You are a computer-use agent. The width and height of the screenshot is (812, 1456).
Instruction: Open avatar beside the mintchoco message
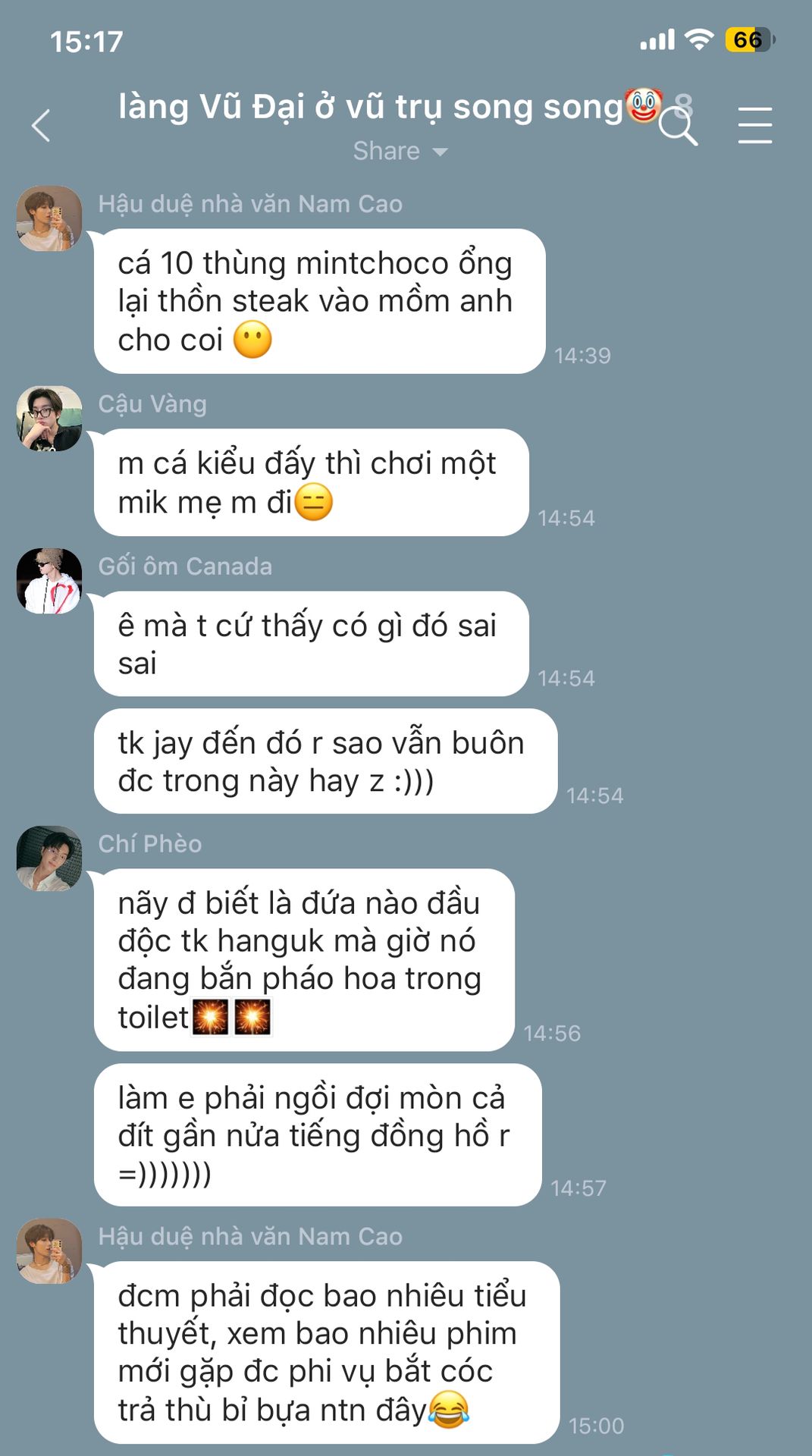[x=49, y=218]
